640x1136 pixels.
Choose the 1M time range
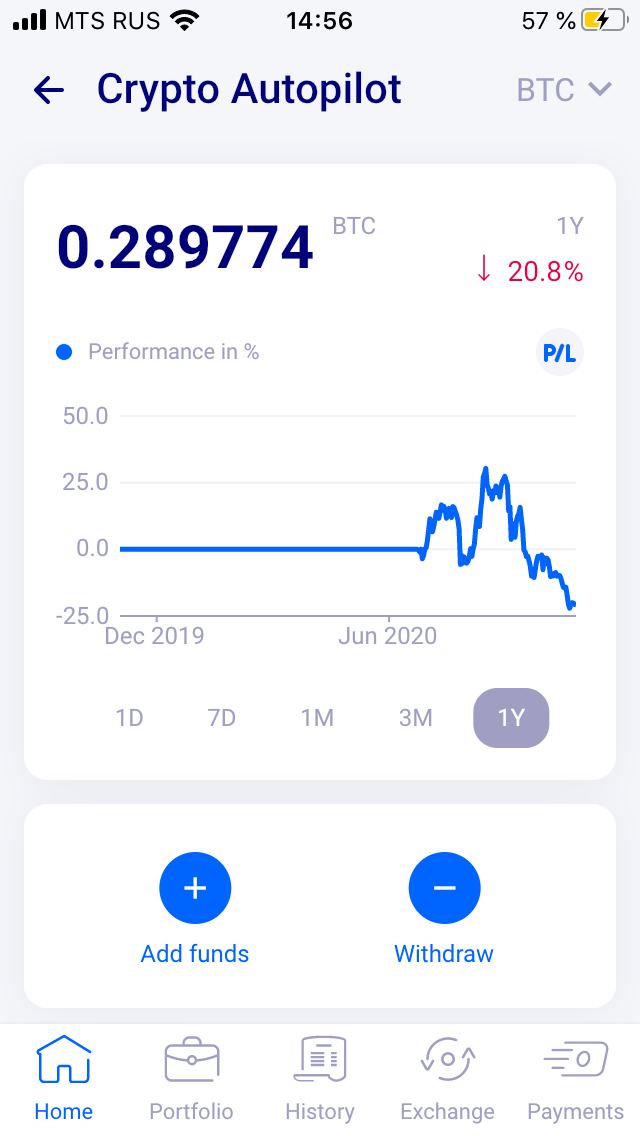pos(317,718)
